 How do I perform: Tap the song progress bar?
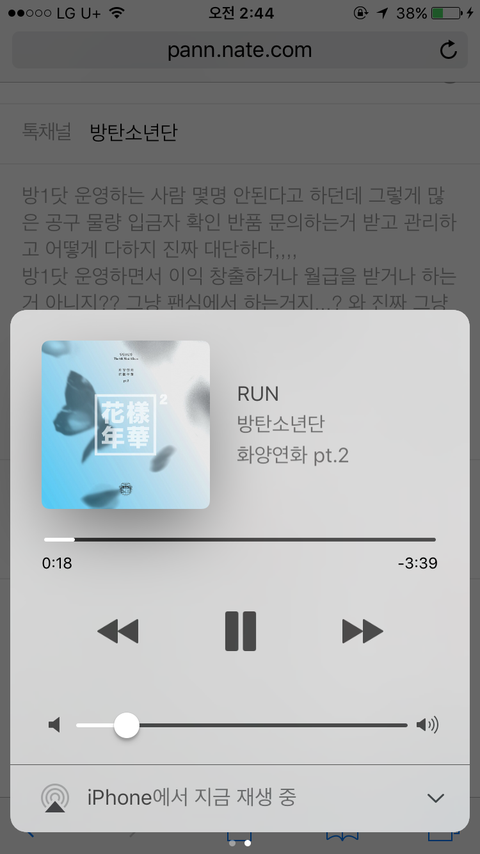tap(240, 540)
